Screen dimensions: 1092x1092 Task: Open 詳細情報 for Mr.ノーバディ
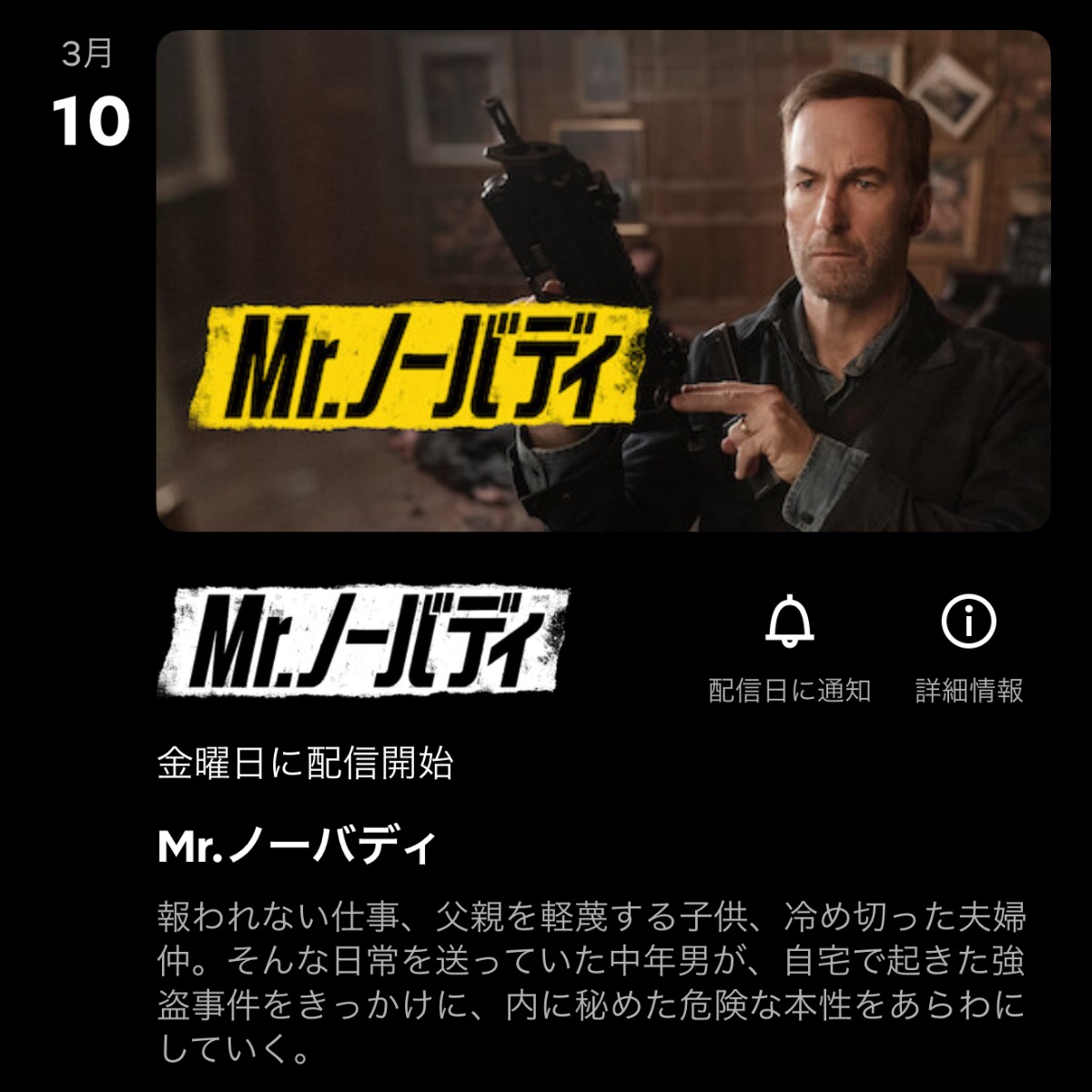click(x=968, y=622)
